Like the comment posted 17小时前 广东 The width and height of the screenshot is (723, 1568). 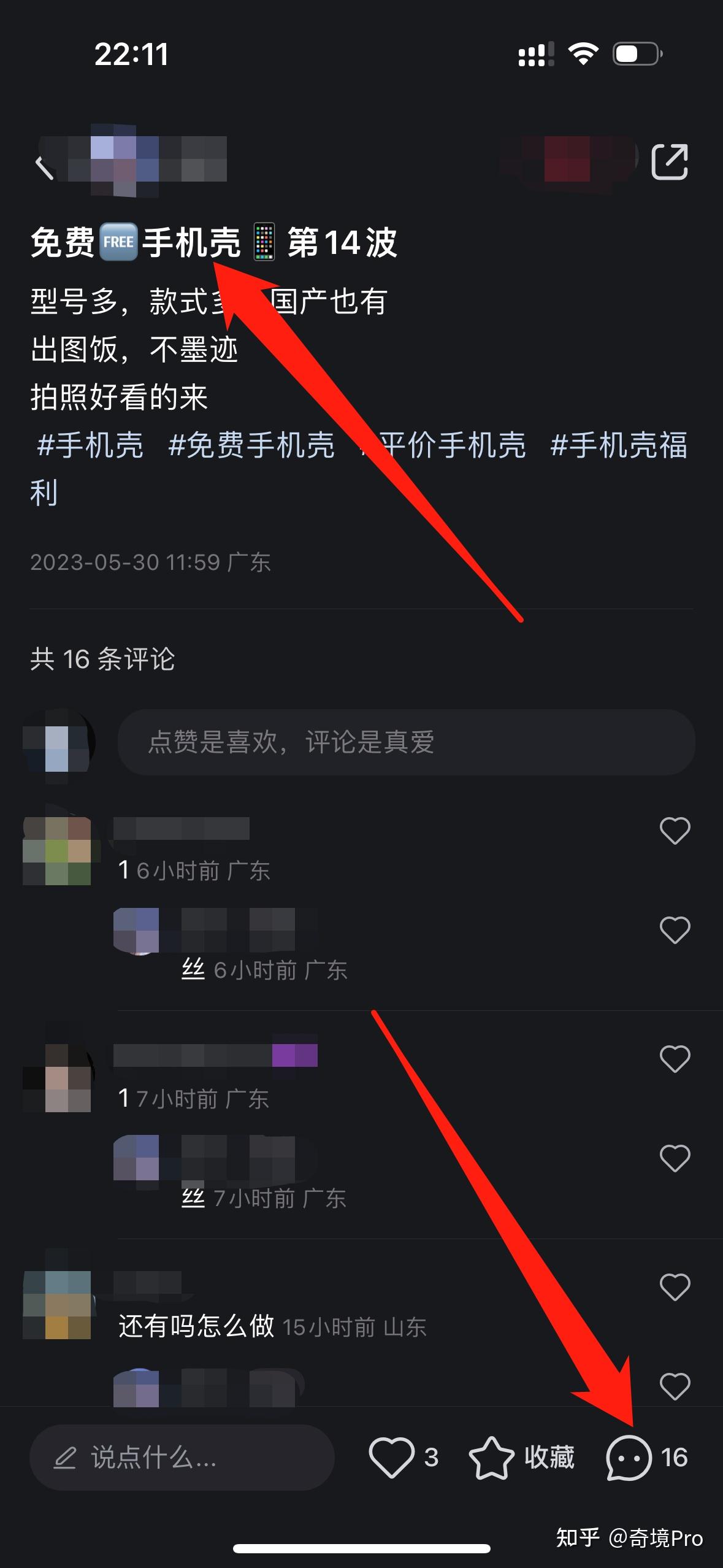(675, 1059)
